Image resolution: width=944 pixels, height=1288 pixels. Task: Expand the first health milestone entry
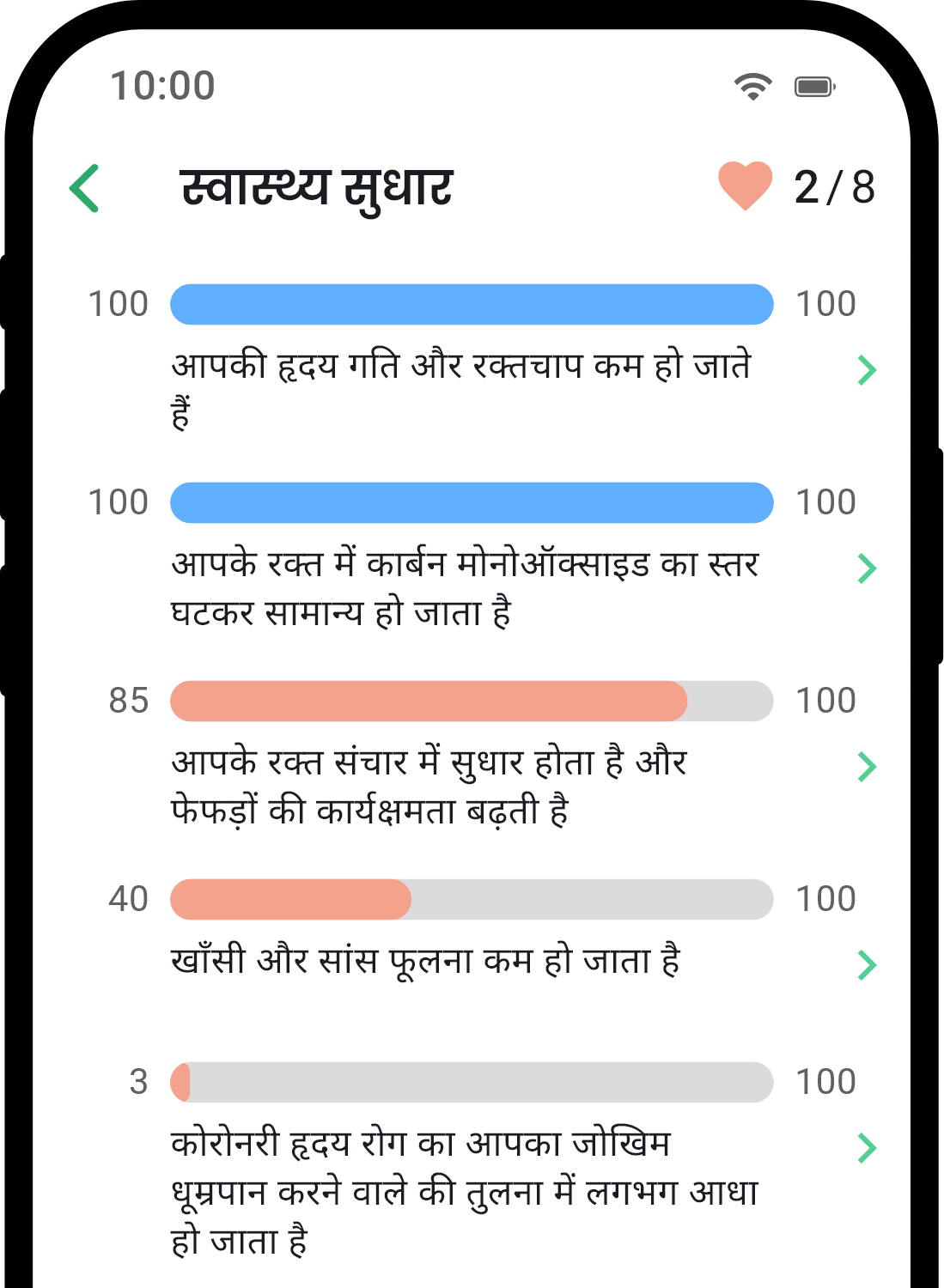[x=472, y=369]
